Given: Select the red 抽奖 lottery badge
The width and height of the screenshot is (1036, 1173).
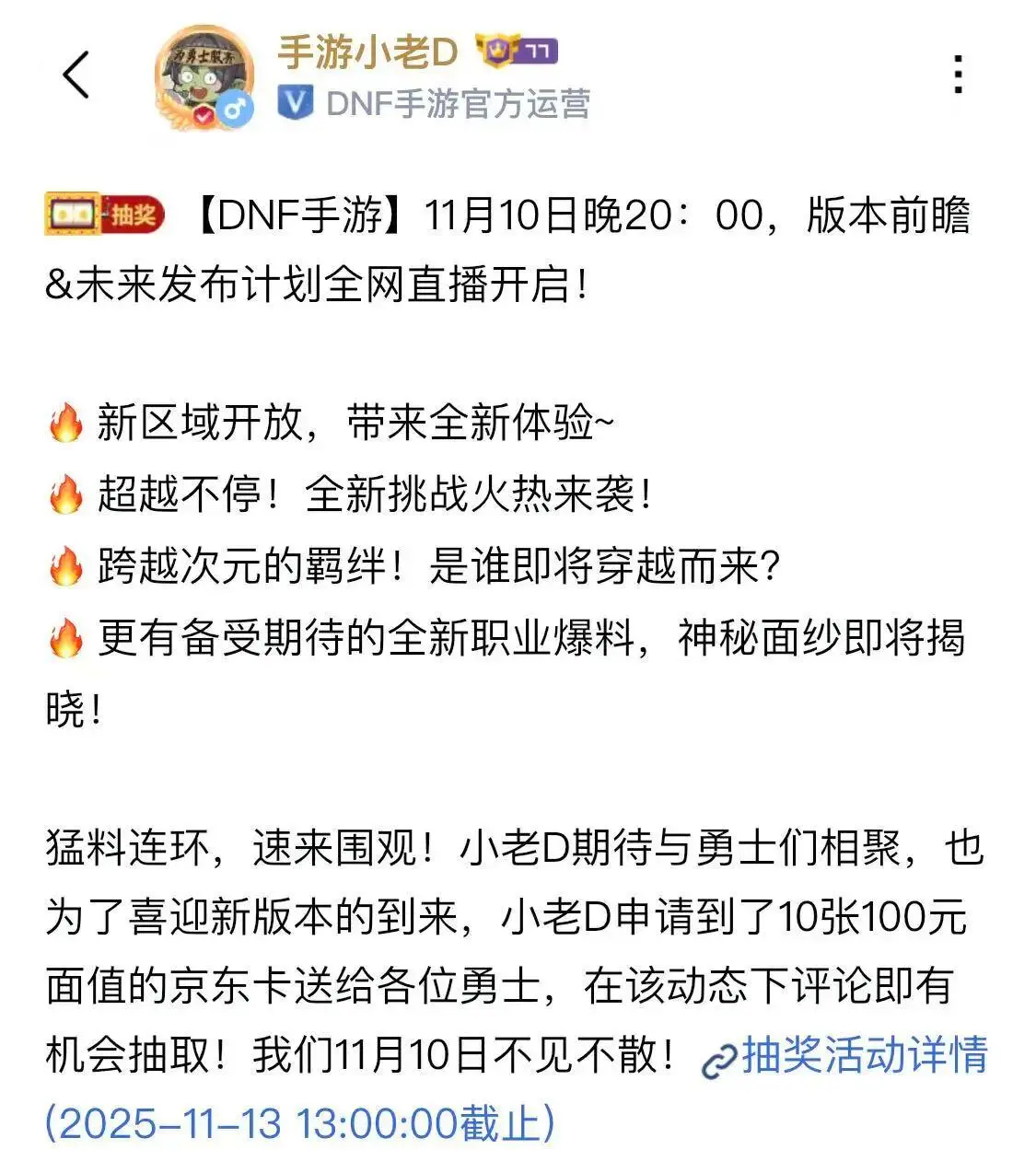Looking at the screenshot, I should click(x=136, y=213).
